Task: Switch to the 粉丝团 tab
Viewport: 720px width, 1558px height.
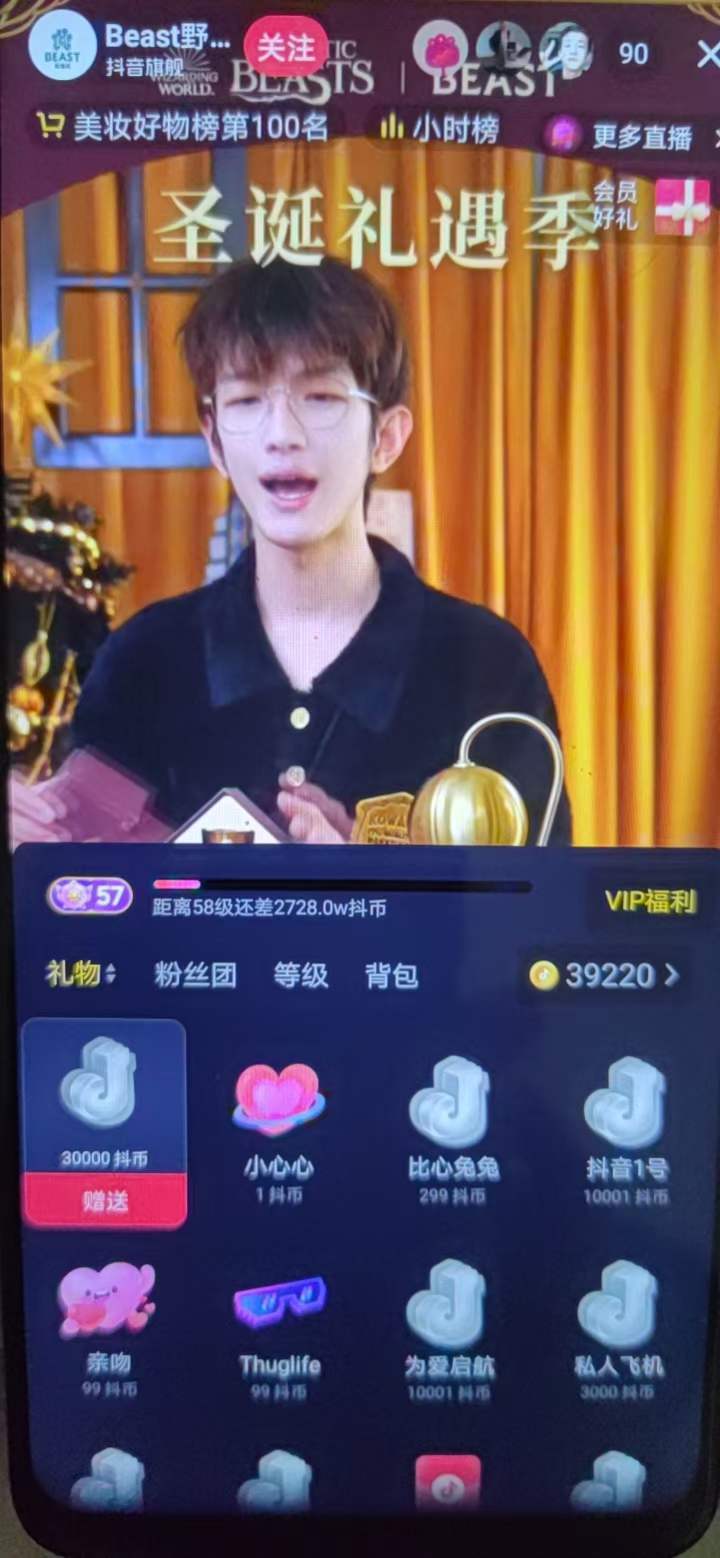Action: pyautogui.click(x=195, y=975)
